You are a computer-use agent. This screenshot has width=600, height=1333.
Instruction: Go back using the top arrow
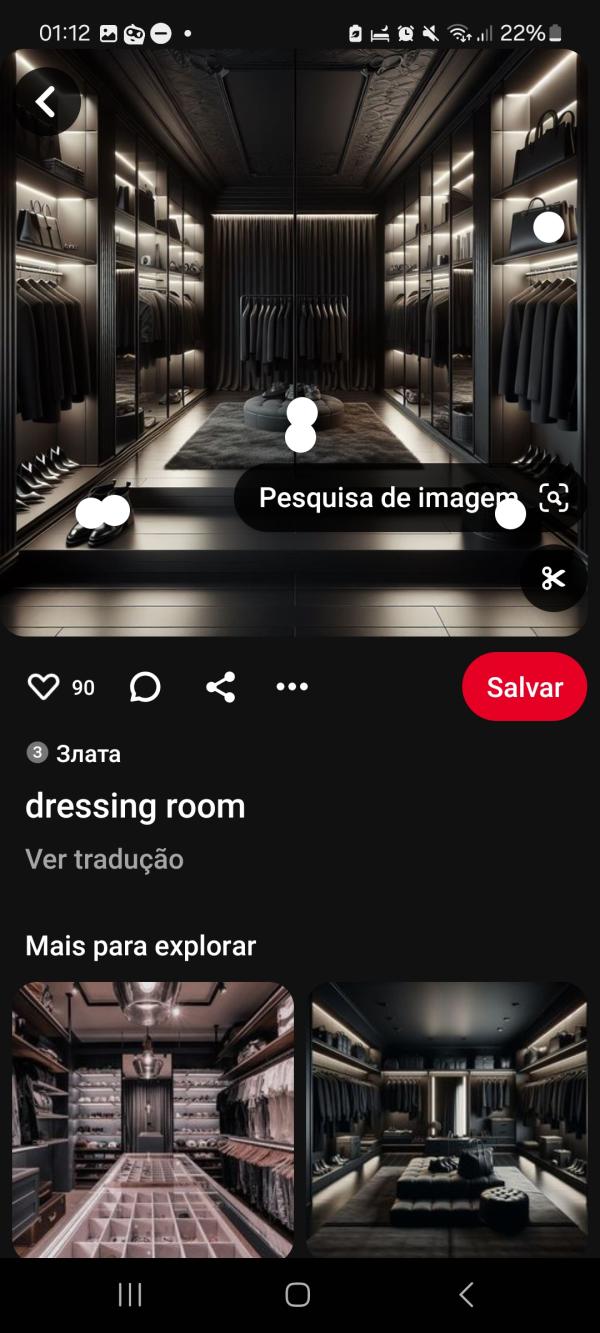click(46, 101)
